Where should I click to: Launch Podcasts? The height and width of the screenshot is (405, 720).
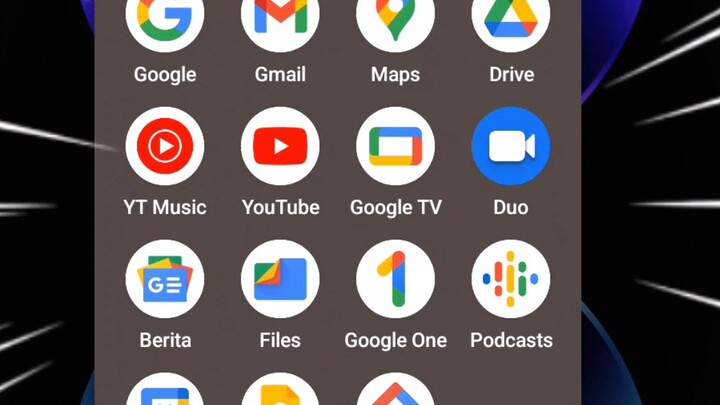pyautogui.click(x=511, y=280)
